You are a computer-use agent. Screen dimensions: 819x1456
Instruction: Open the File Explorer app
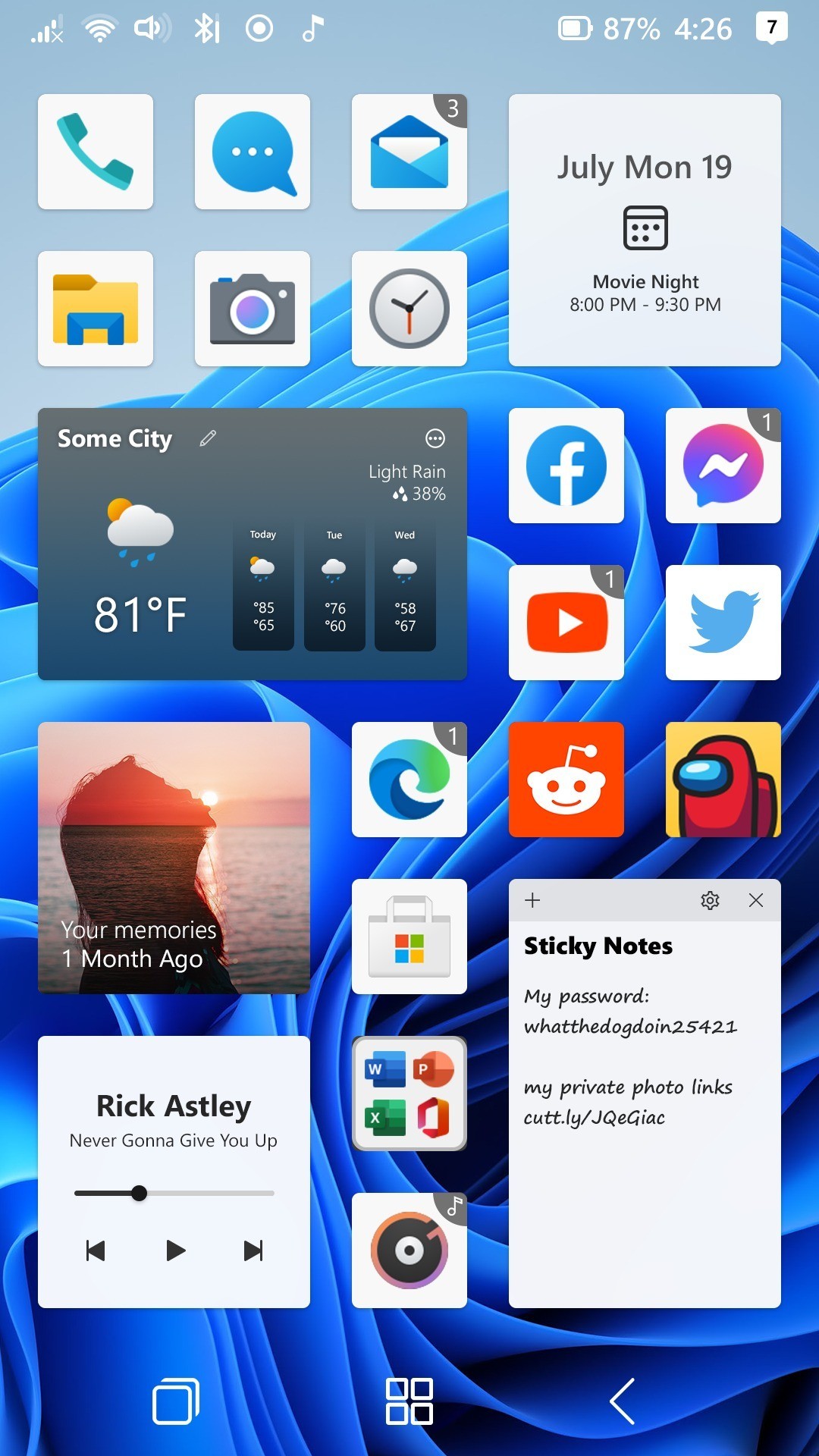96,309
